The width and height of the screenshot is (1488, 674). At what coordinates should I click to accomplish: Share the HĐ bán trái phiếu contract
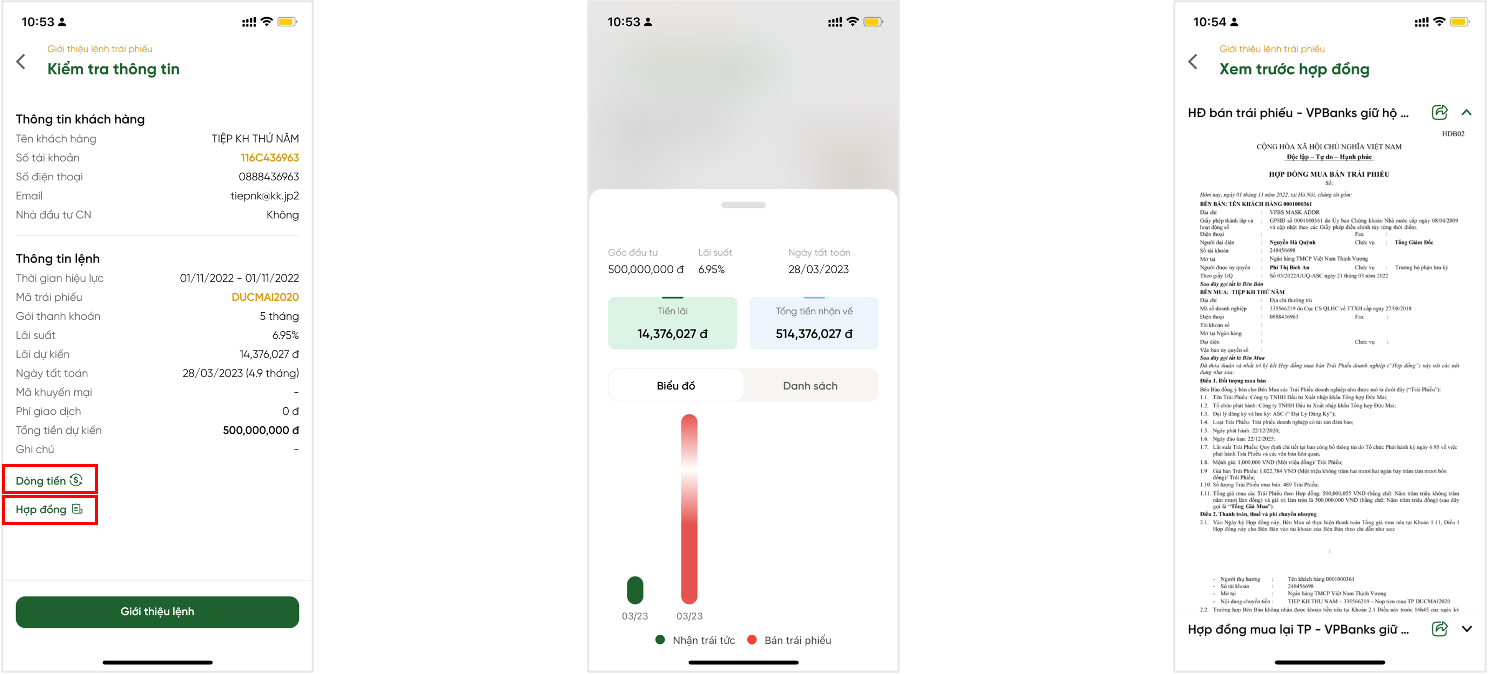1440,113
